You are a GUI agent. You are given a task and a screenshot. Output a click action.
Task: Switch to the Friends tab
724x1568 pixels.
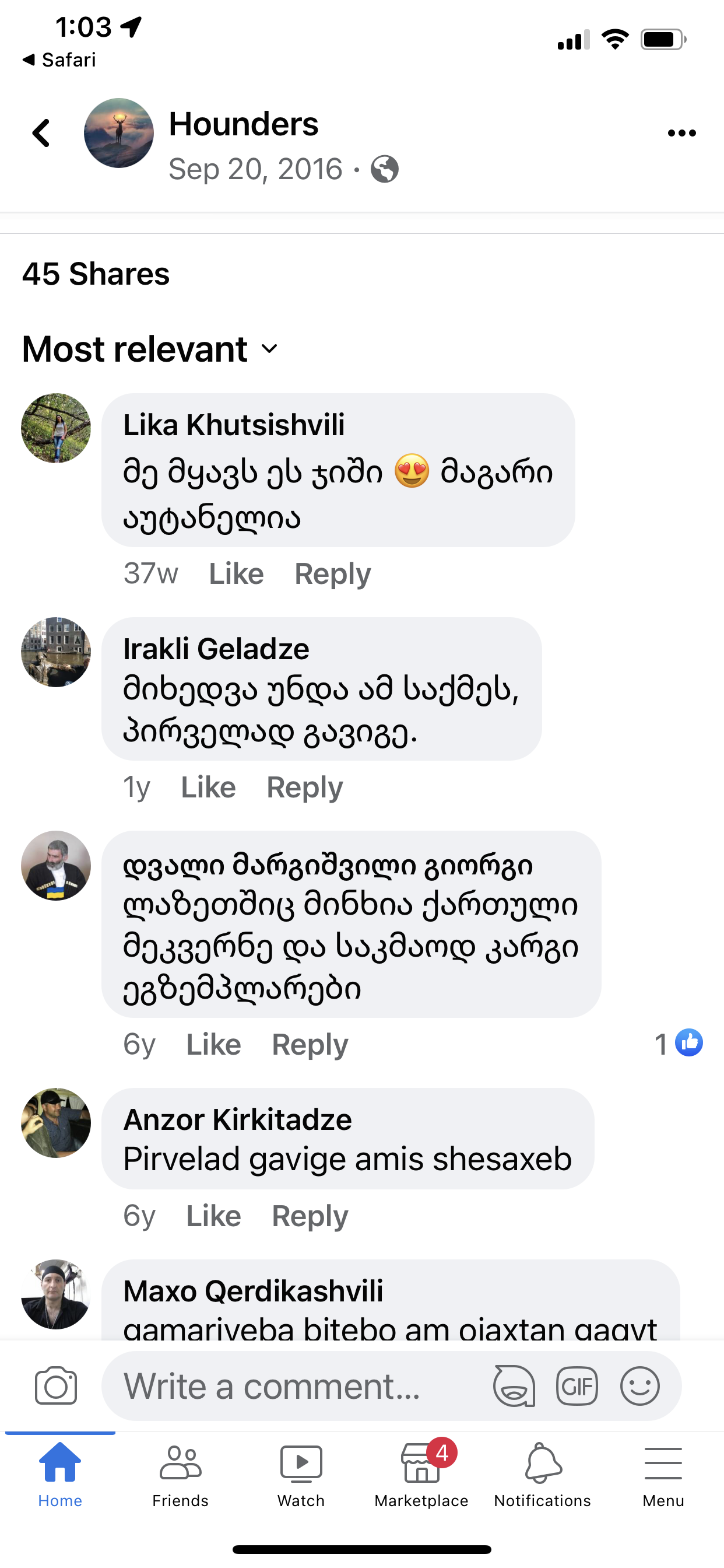pyautogui.click(x=180, y=1474)
